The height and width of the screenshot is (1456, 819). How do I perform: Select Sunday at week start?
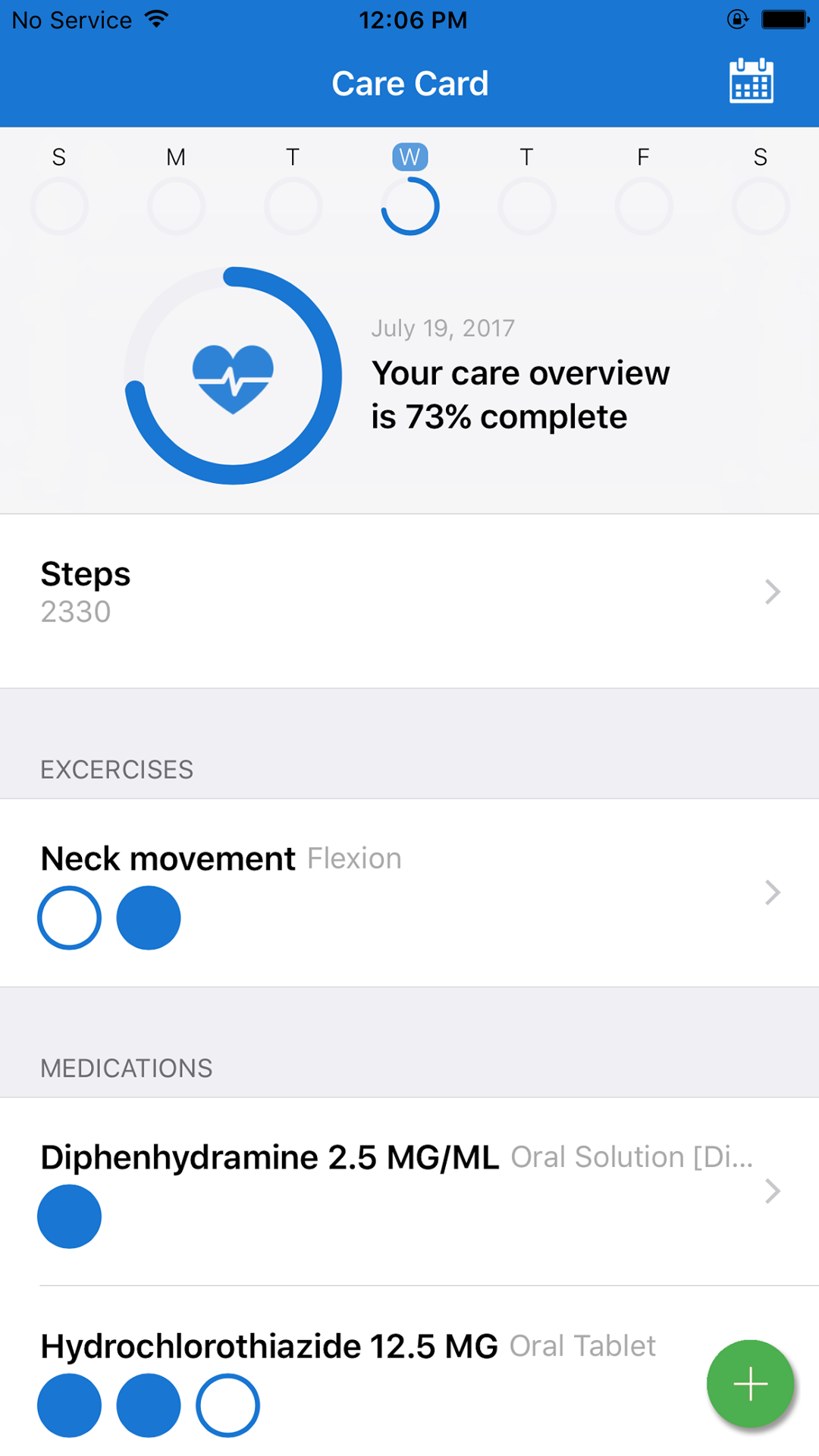(59, 205)
